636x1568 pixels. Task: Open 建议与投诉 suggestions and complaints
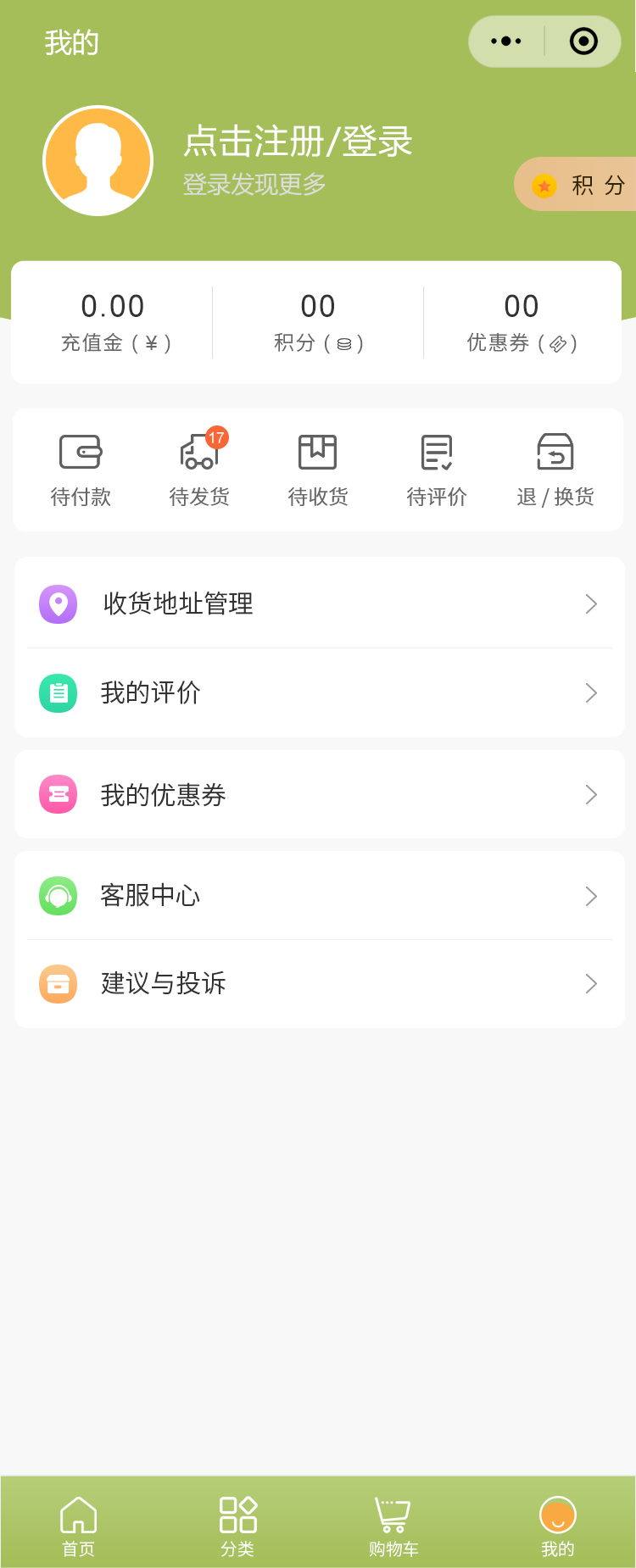pyautogui.click(x=319, y=984)
